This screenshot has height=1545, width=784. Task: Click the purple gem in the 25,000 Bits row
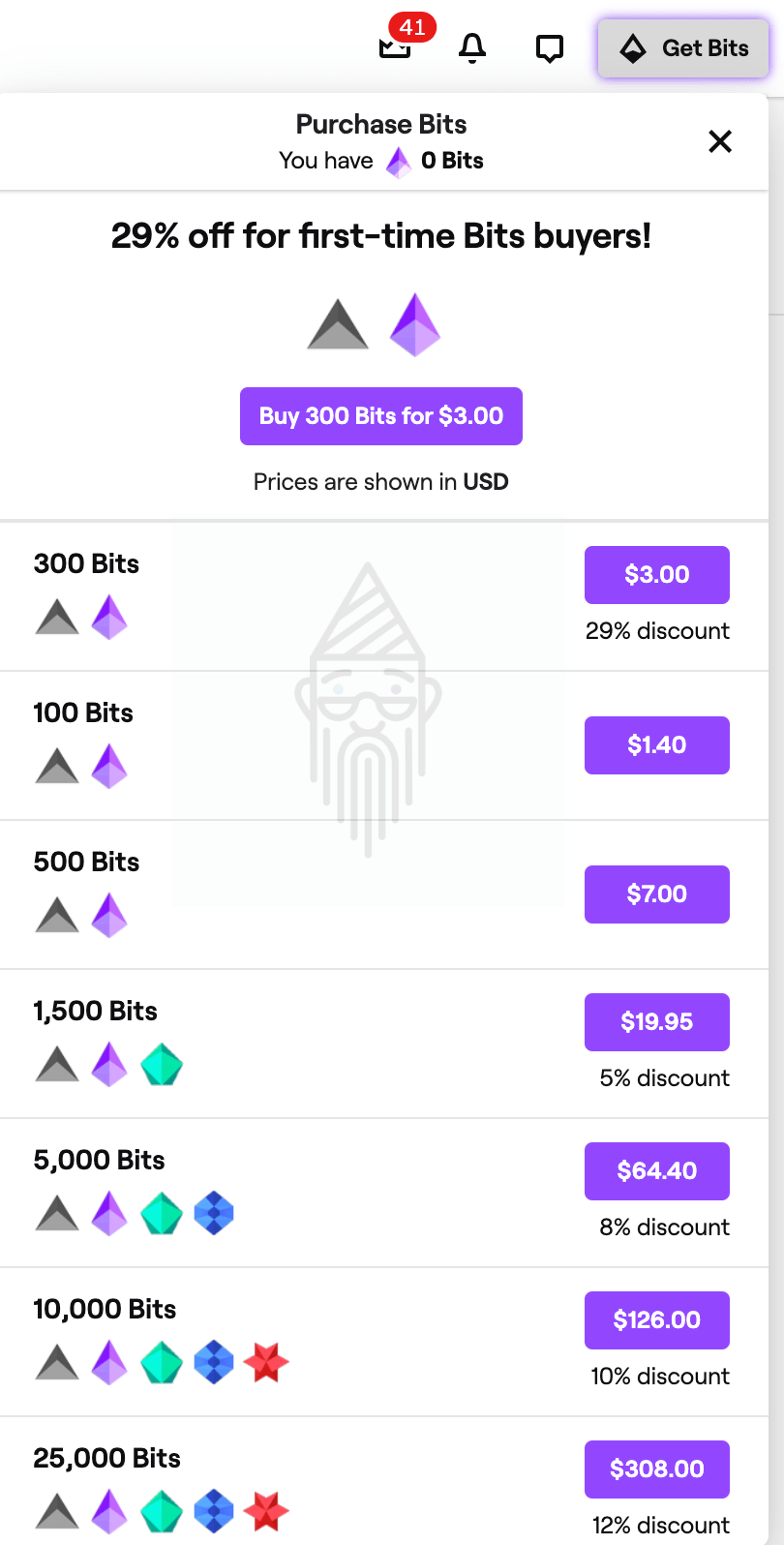[109, 1512]
